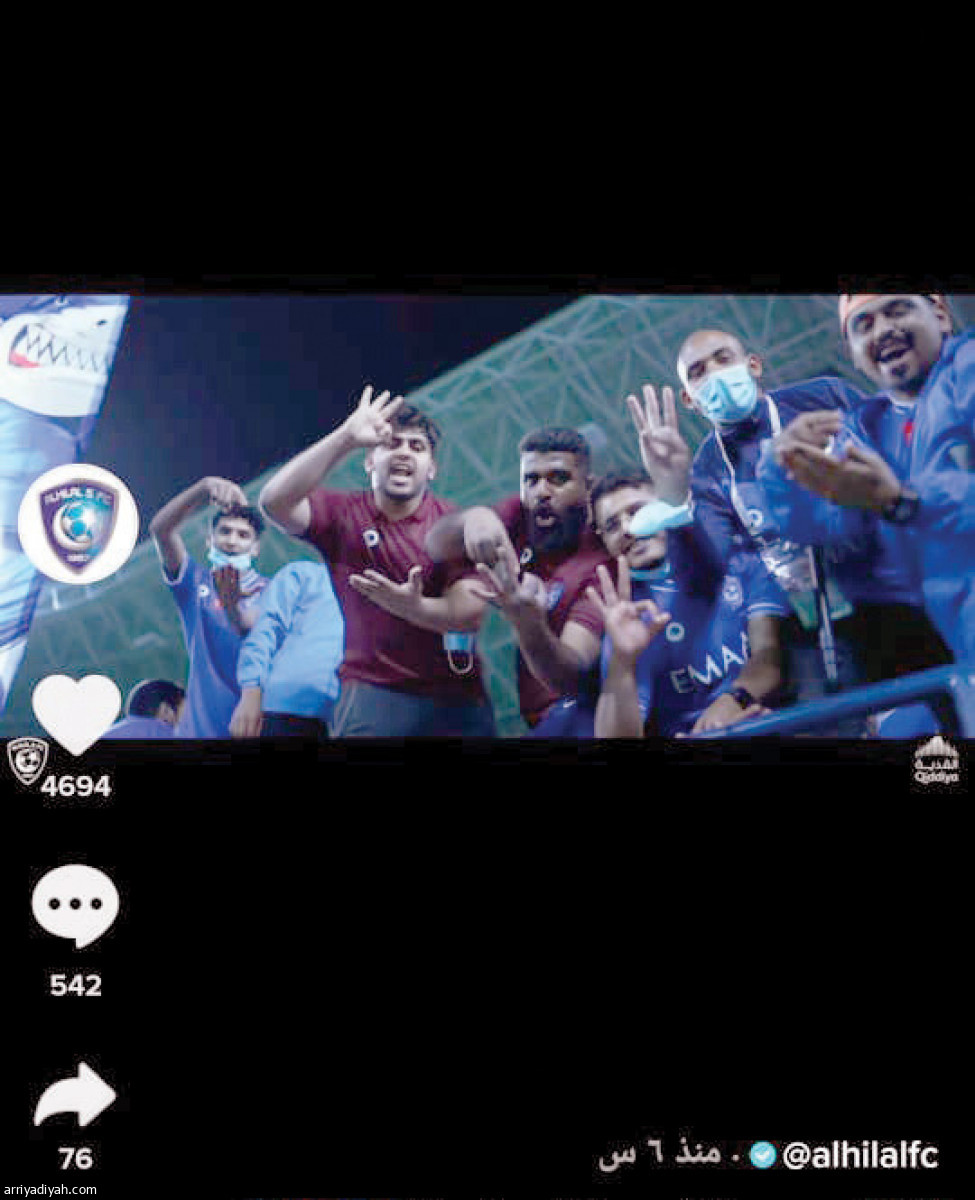
Task: Like the video with the heart icon
Action: 76,712
